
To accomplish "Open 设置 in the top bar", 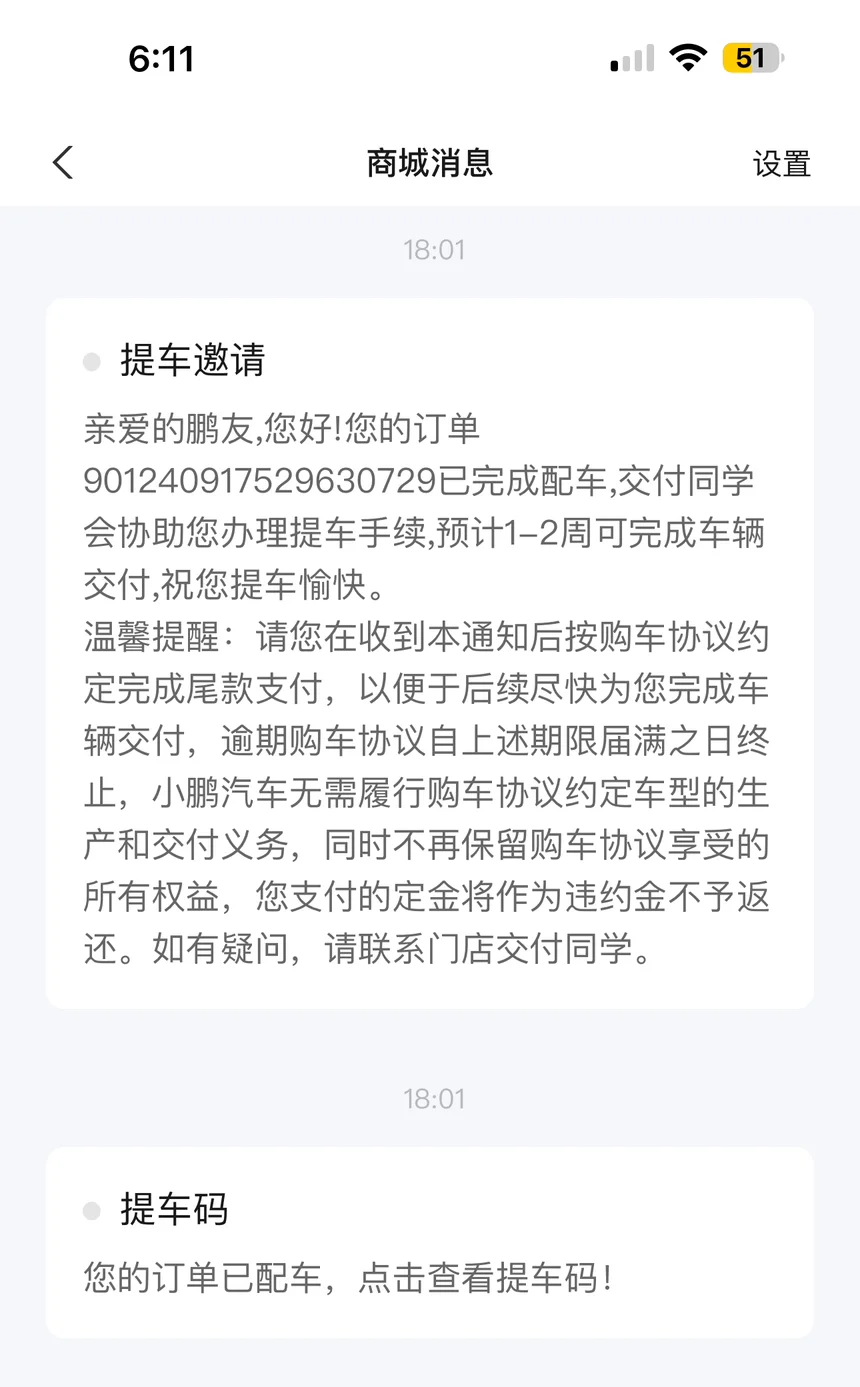I will pyautogui.click(x=781, y=163).
